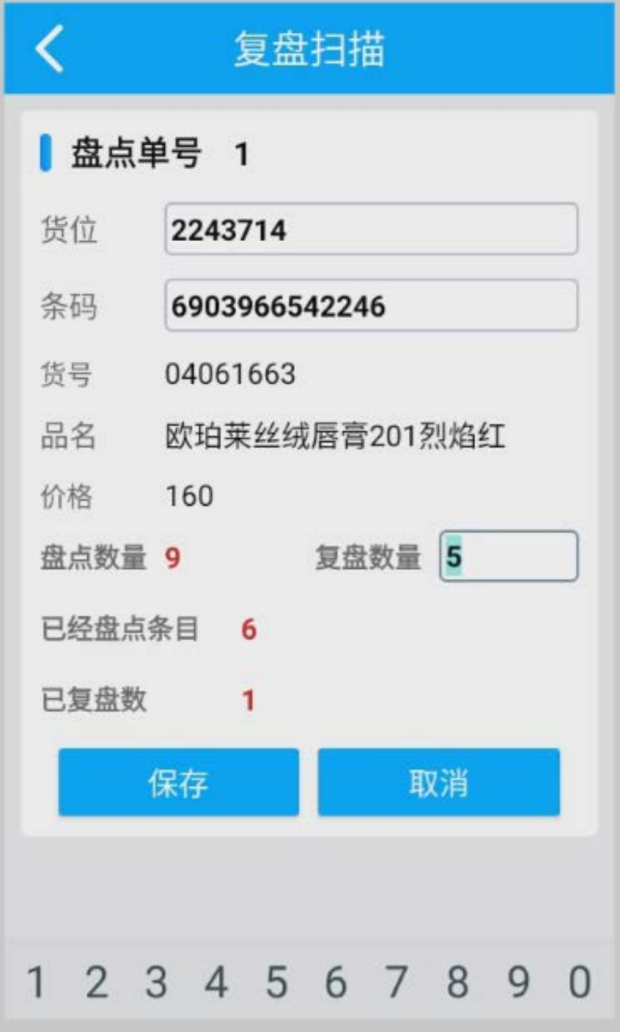The height and width of the screenshot is (1032, 620).
Task: Type digit 1 on the number row
Action: coord(36,982)
